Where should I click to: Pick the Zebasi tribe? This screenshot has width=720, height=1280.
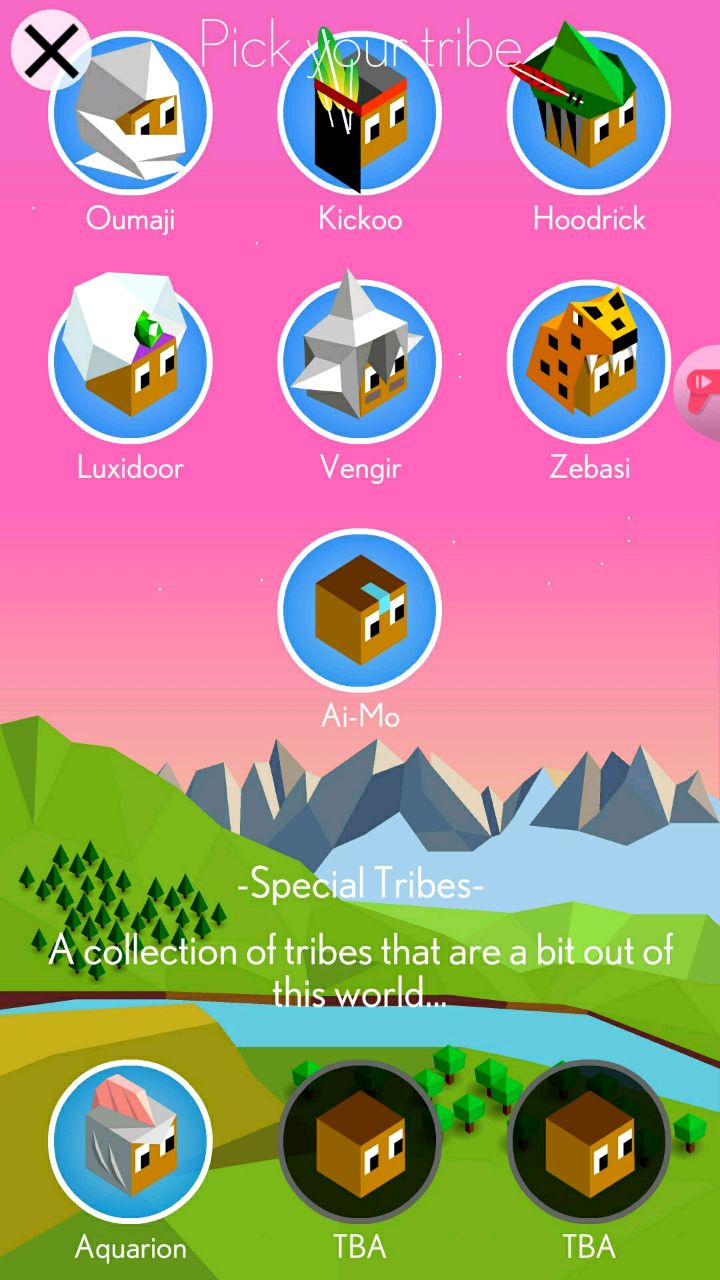589,362
